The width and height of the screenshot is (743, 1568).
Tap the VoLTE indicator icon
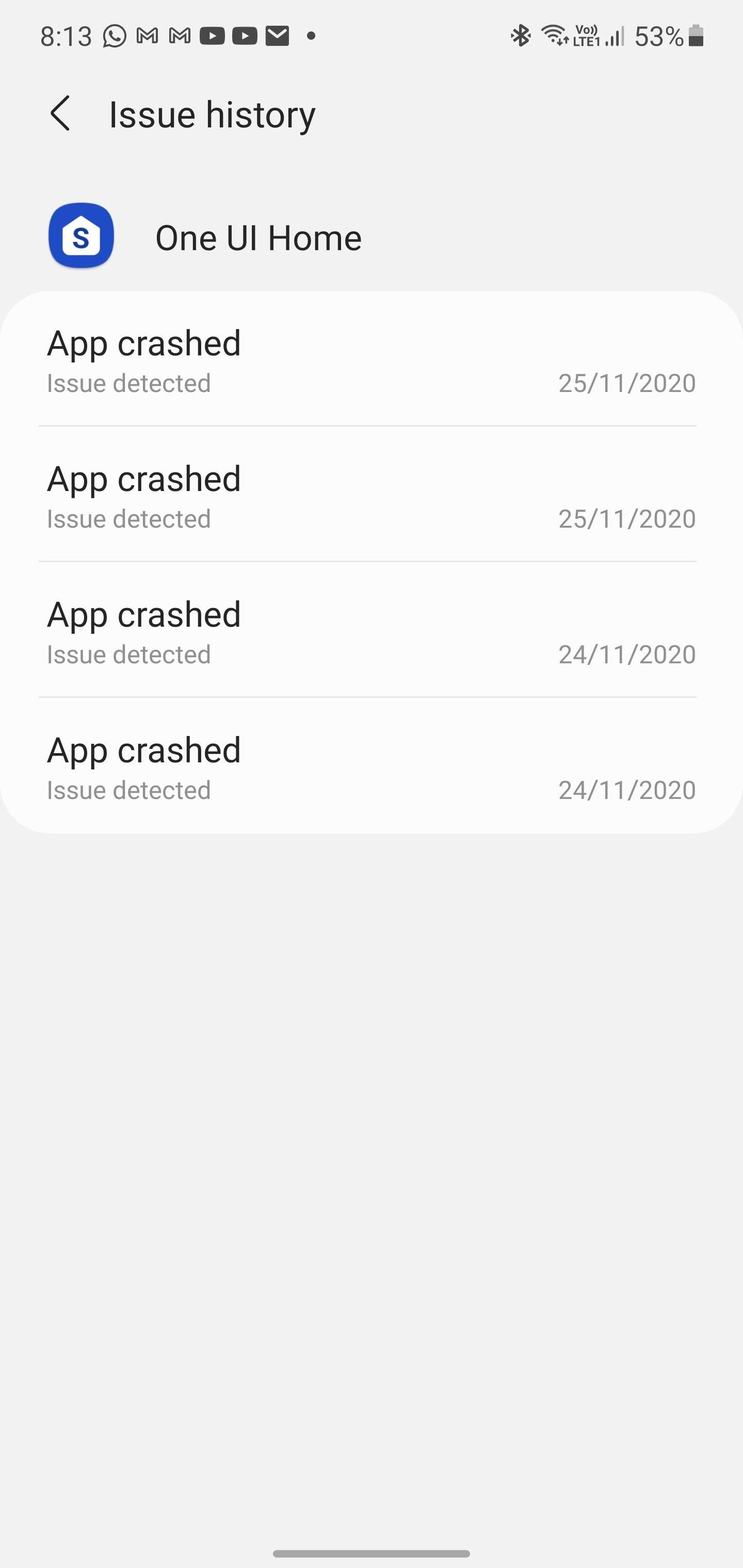(587, 36)
